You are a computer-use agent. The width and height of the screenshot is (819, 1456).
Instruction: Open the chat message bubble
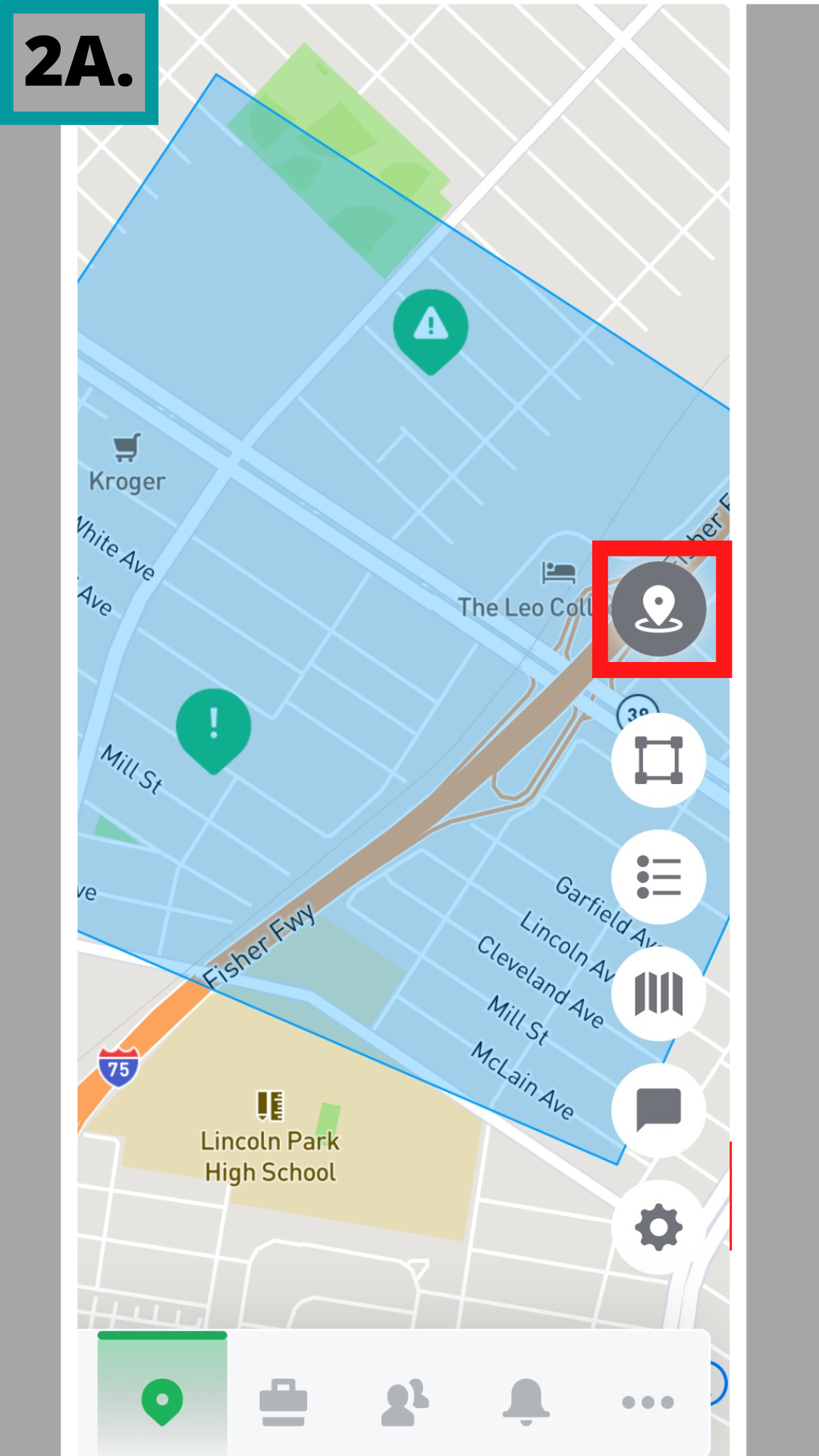coord(658,1110)
